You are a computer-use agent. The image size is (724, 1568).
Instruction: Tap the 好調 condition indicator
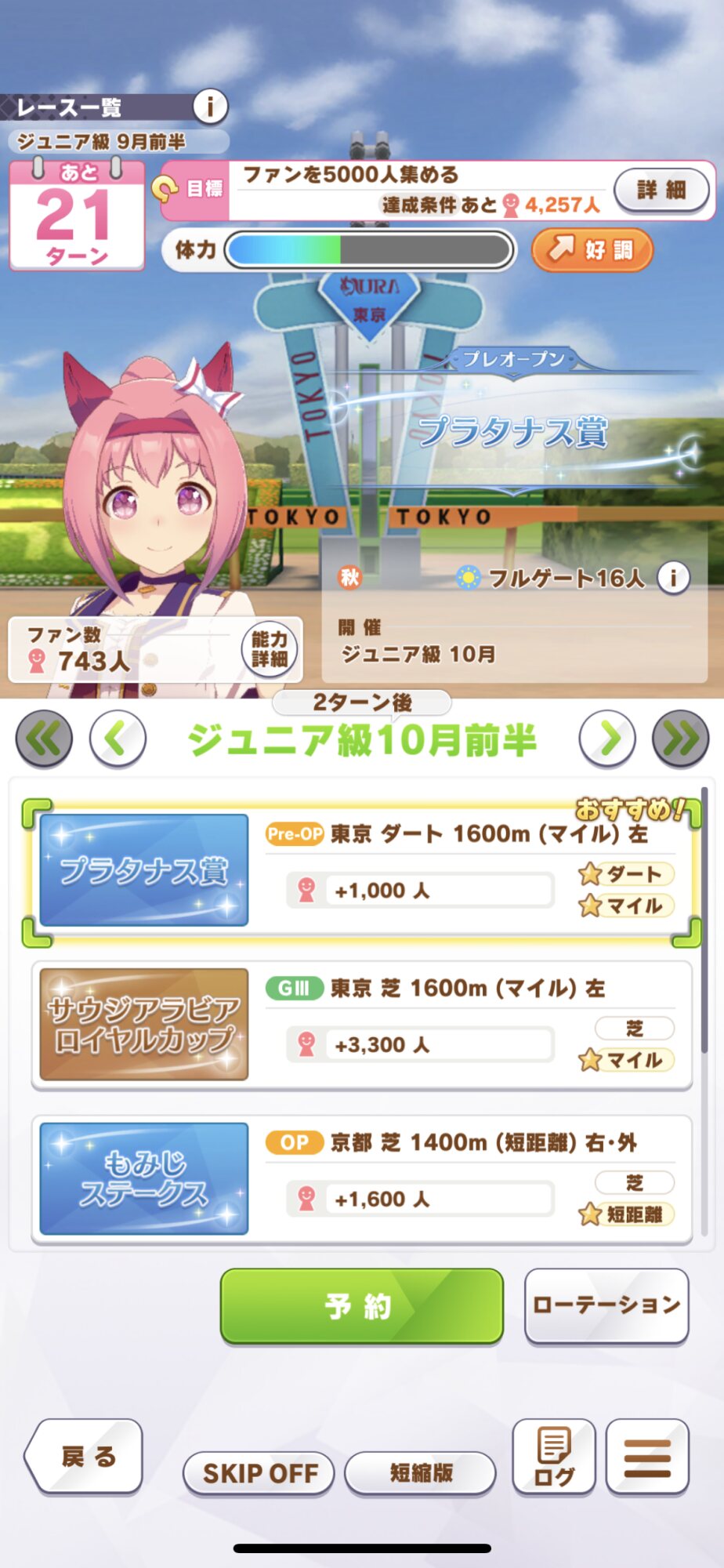tap(592, 250)
